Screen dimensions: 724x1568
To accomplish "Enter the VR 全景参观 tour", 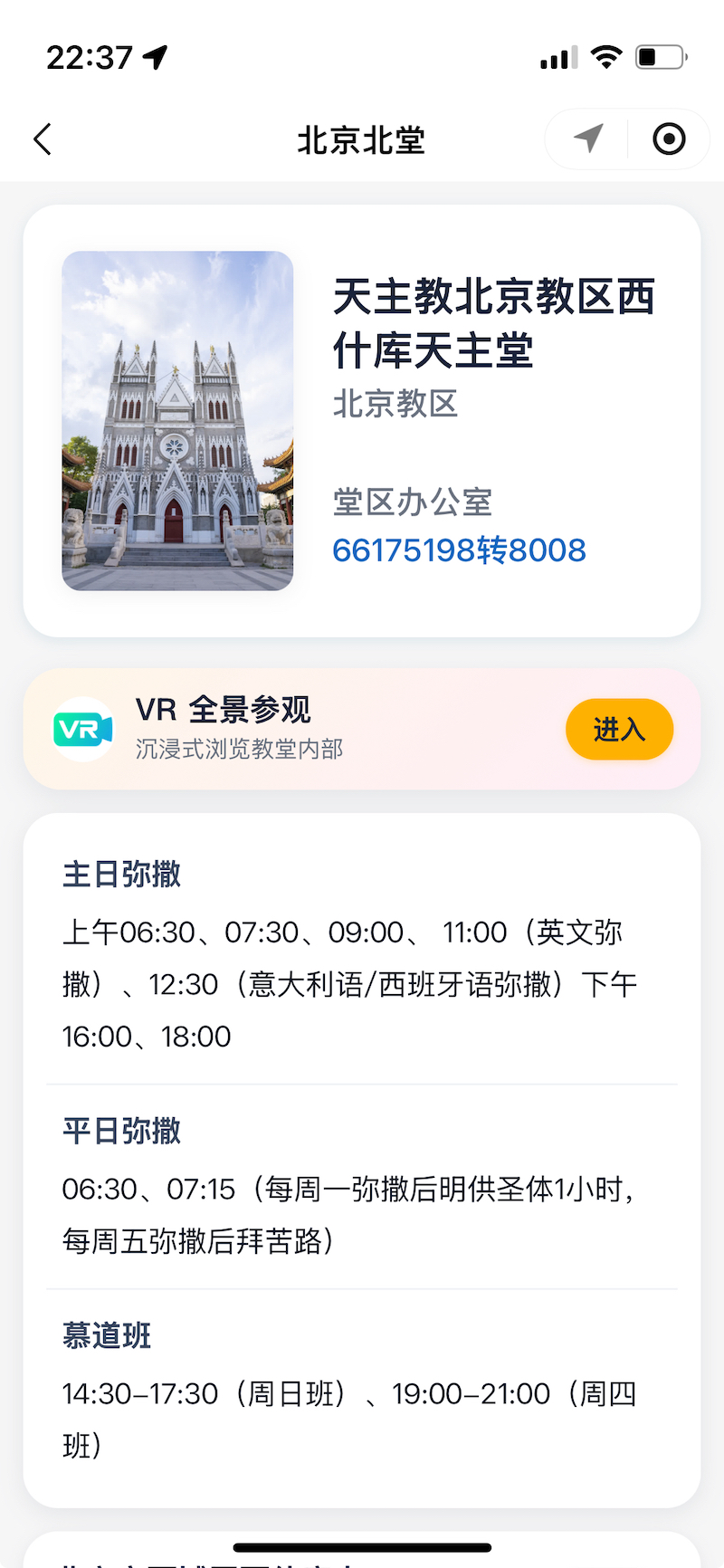I will pos(619,729).
